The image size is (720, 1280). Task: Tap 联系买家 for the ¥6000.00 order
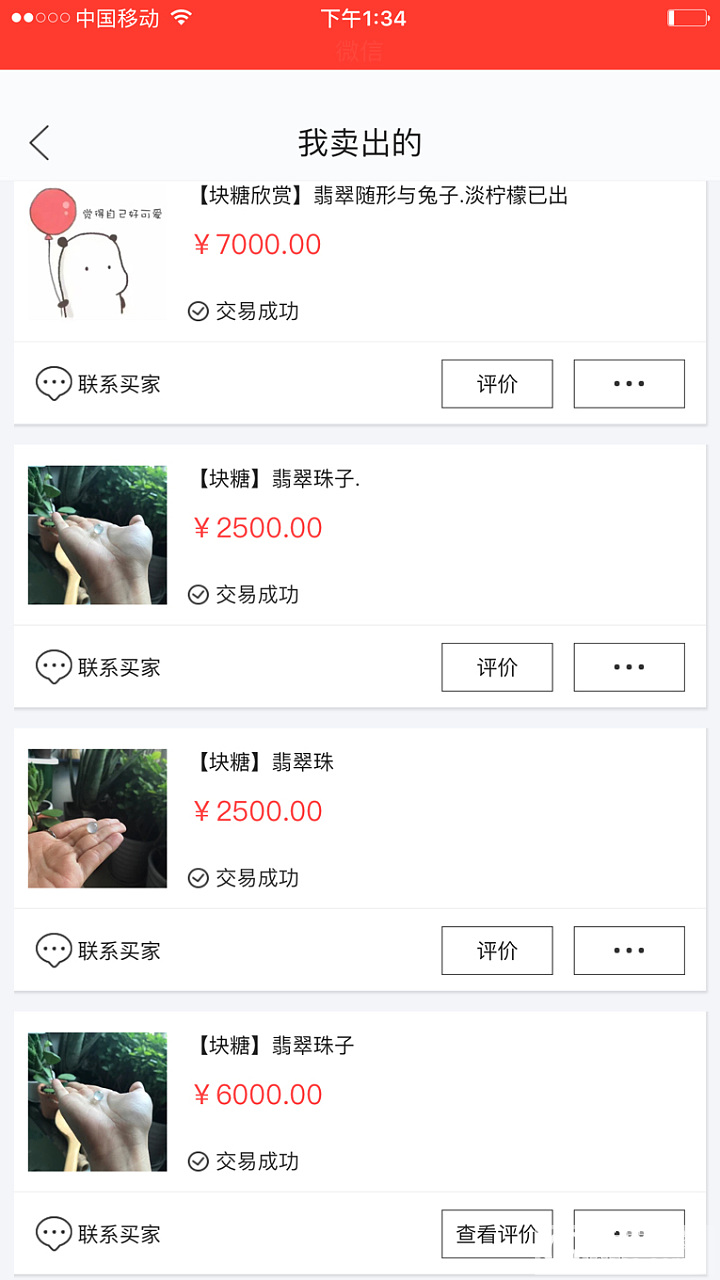pyautogui.click(x=98, y=1234)
